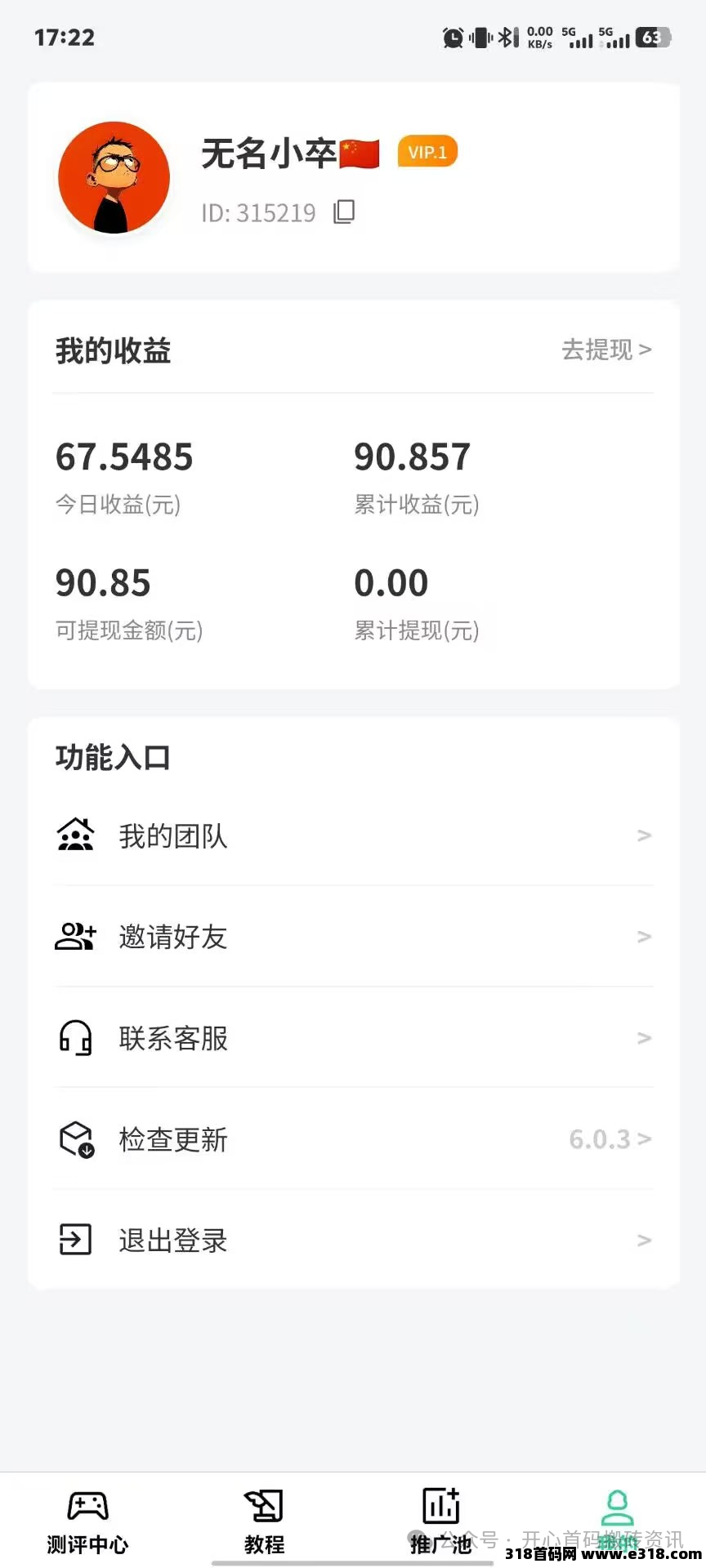This screenshot has width=706, height=1568.
Task: Click the VIP.1 badge
Action: 427,151
